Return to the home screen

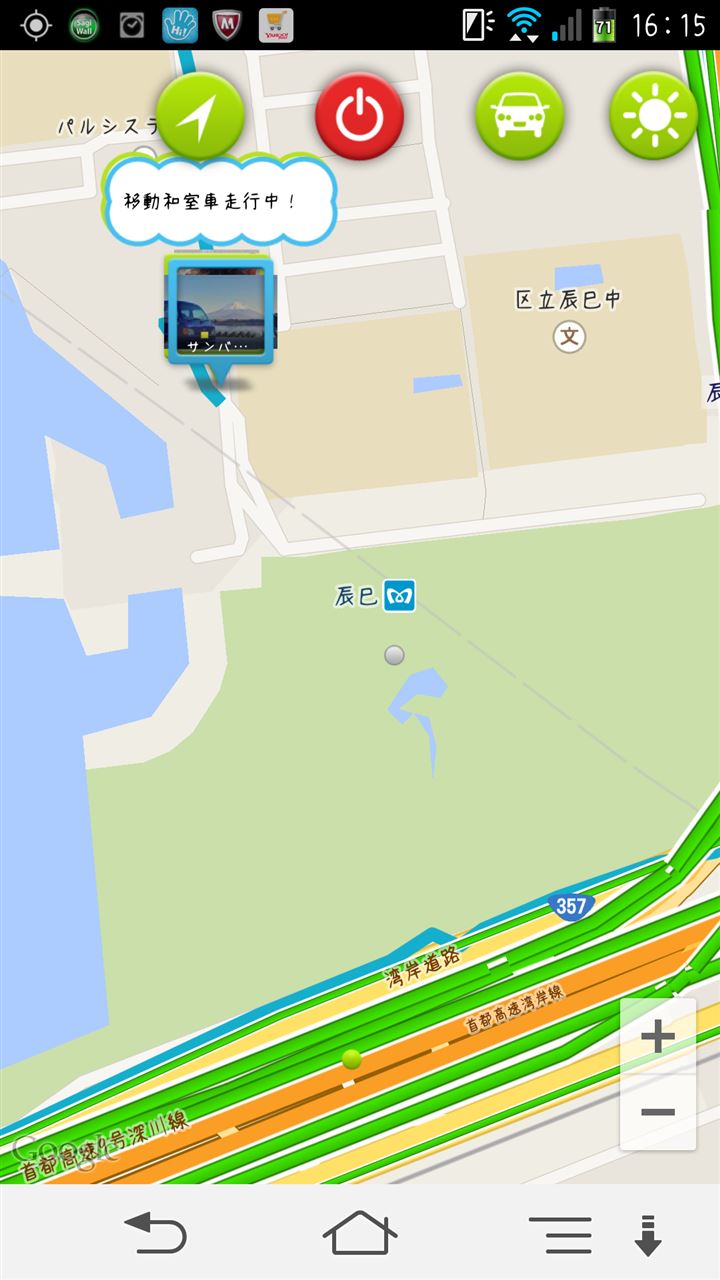tap(360, 1233)
